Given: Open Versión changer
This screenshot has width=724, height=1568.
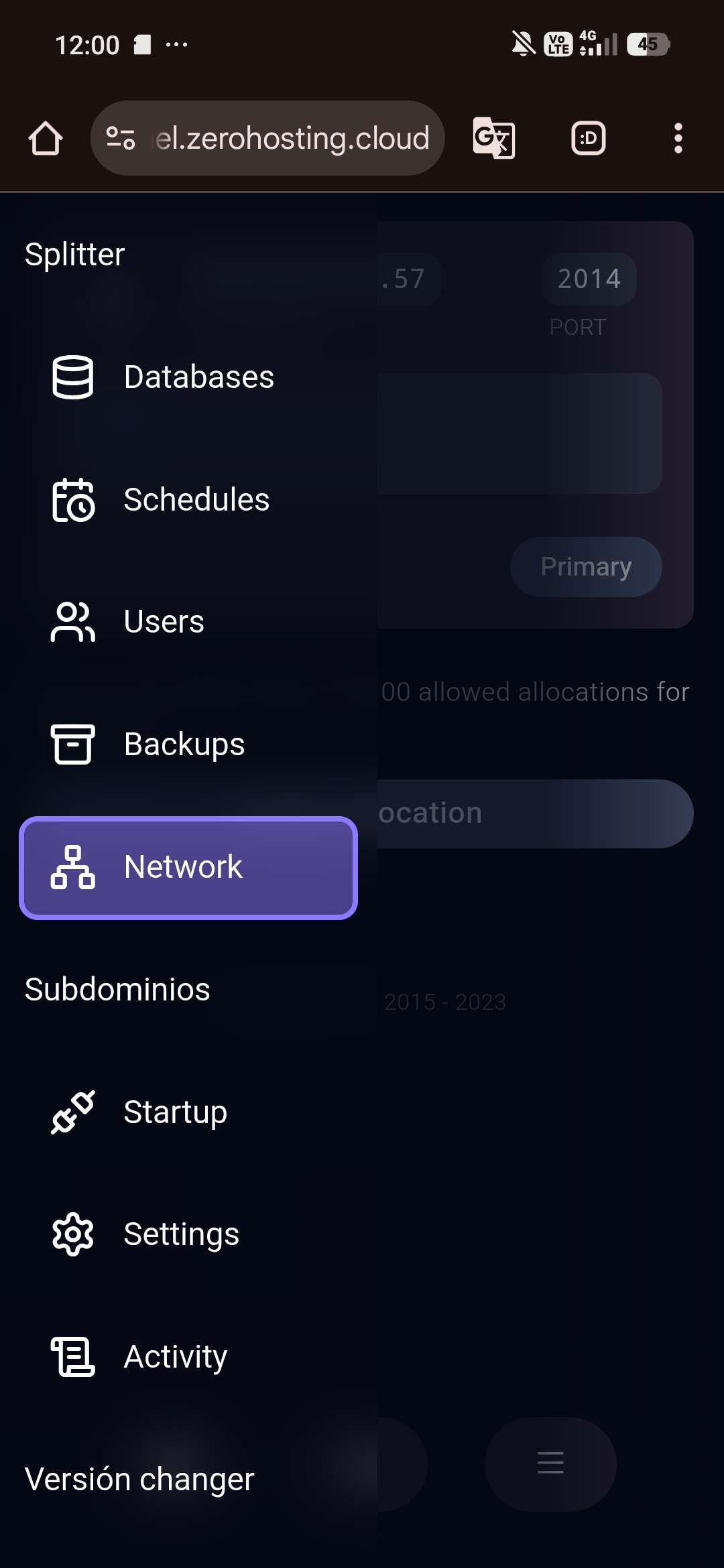Looking at the screenshot, I should coord(139,1479).
